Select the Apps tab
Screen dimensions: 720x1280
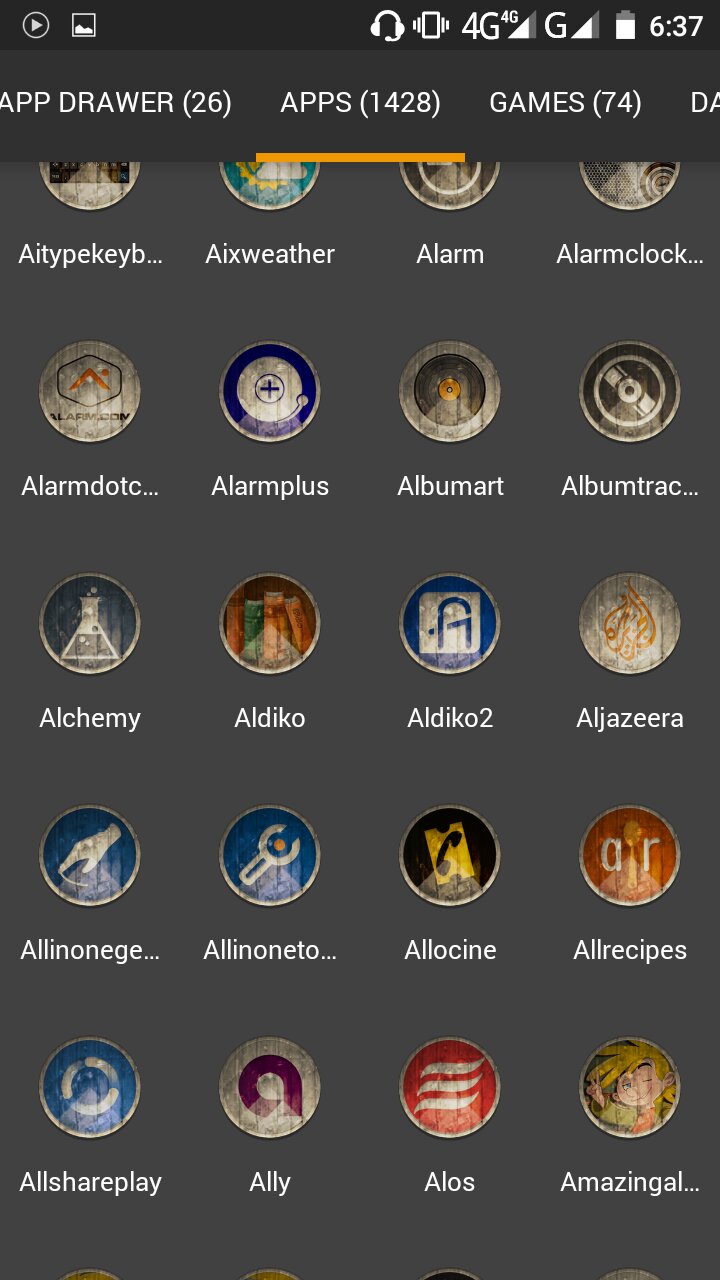tap(360, 103)
